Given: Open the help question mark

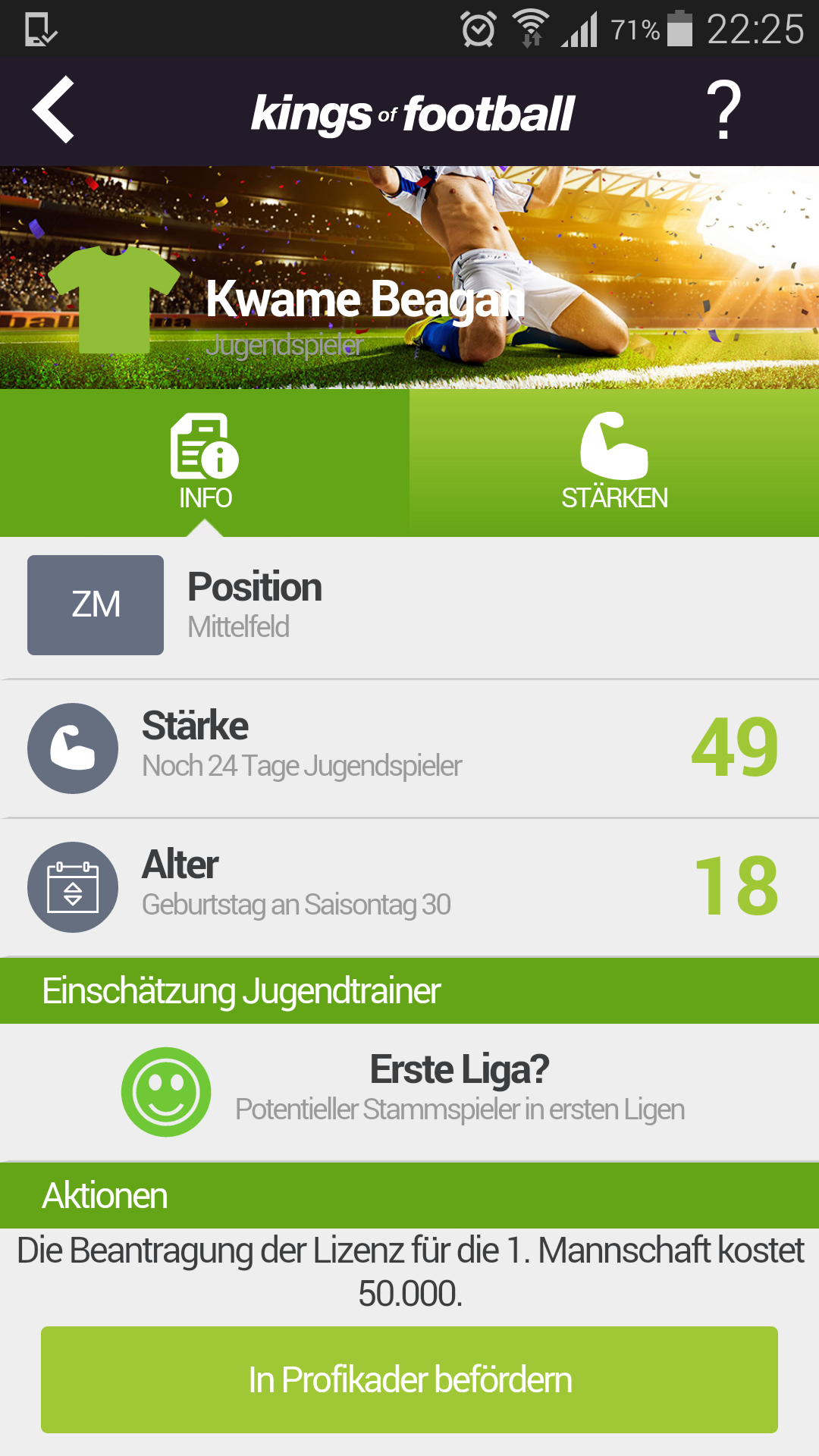Looking at the screenshot, I should [723, 111].
